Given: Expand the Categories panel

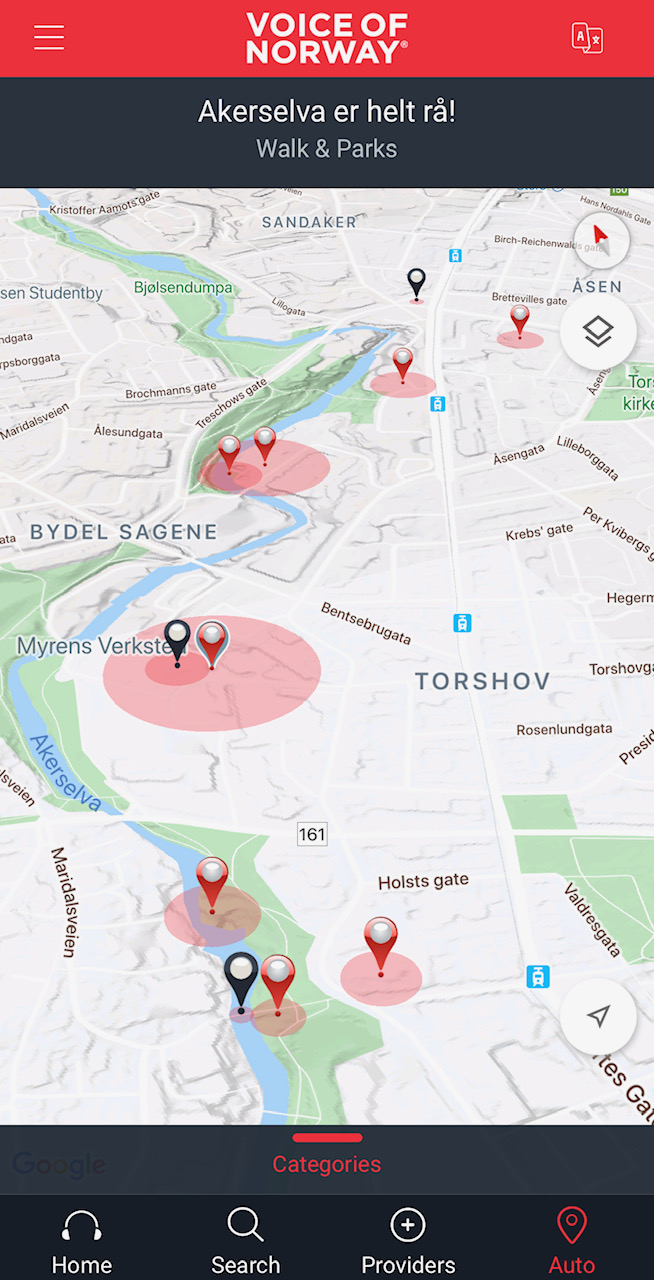Looking at the screenshot, I should coord(327,1163).
